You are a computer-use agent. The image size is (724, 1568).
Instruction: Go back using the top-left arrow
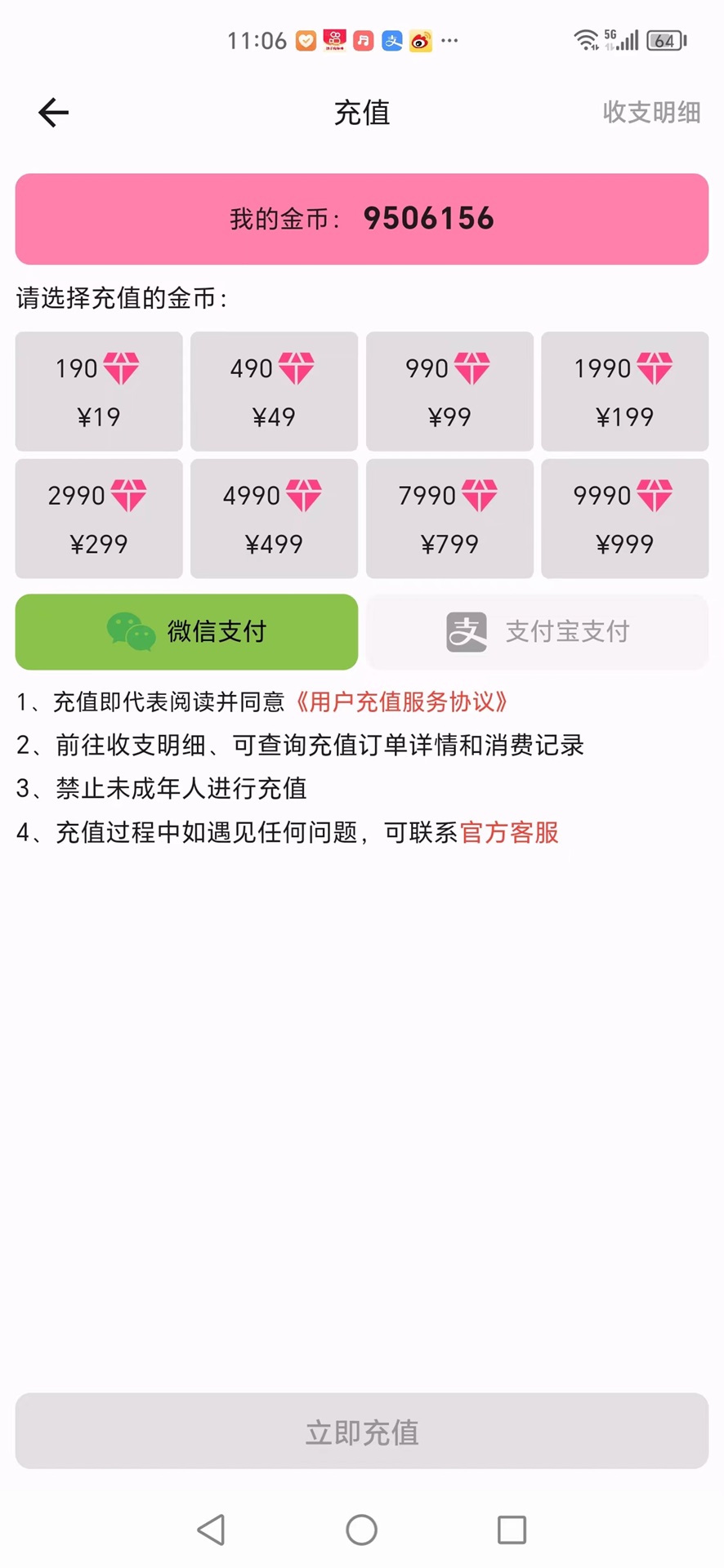coord(53,113)
